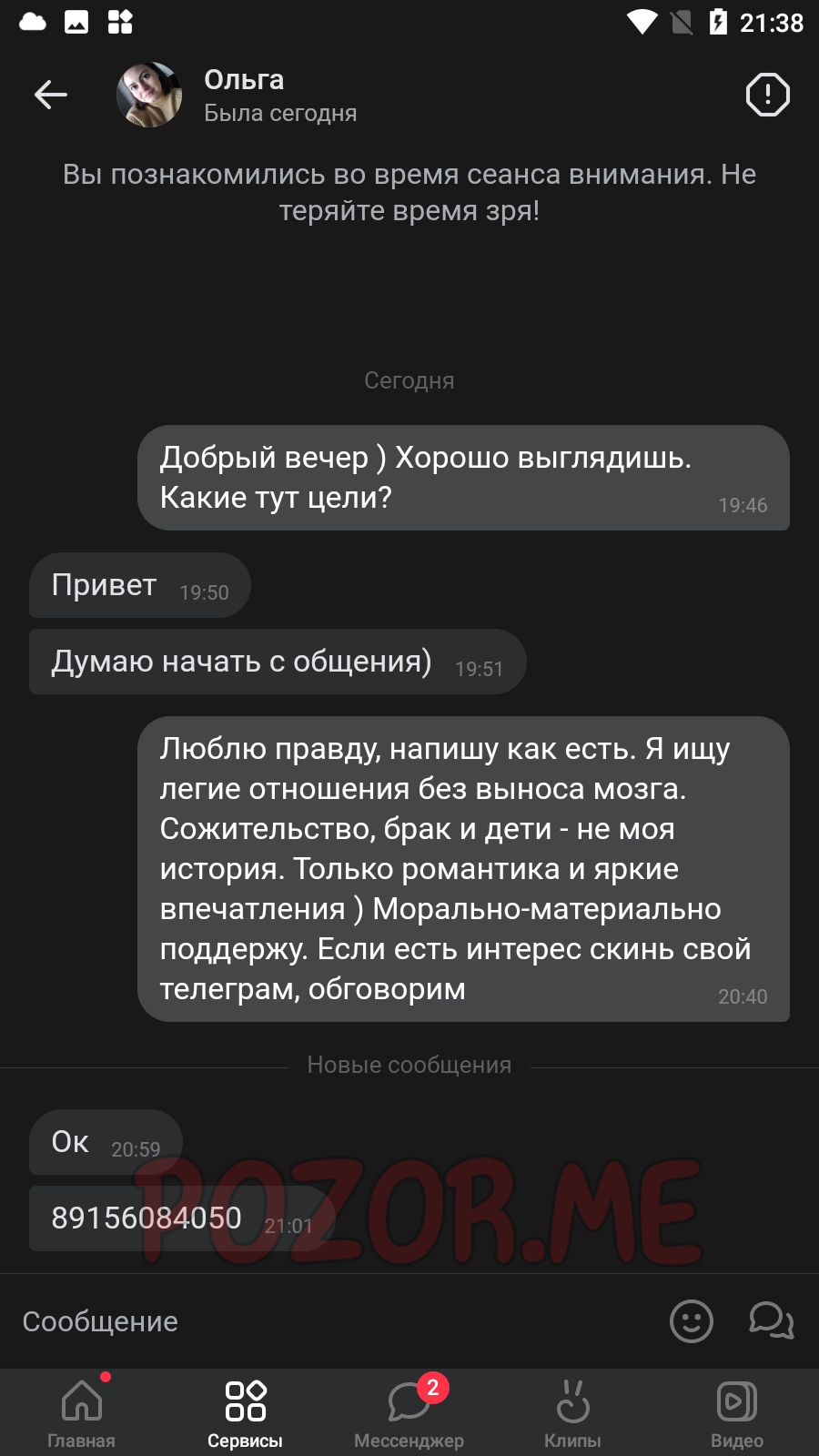Screen dimensions: 819x1456
Task: Go back using the arrow icon
Action: click(51, 95)
